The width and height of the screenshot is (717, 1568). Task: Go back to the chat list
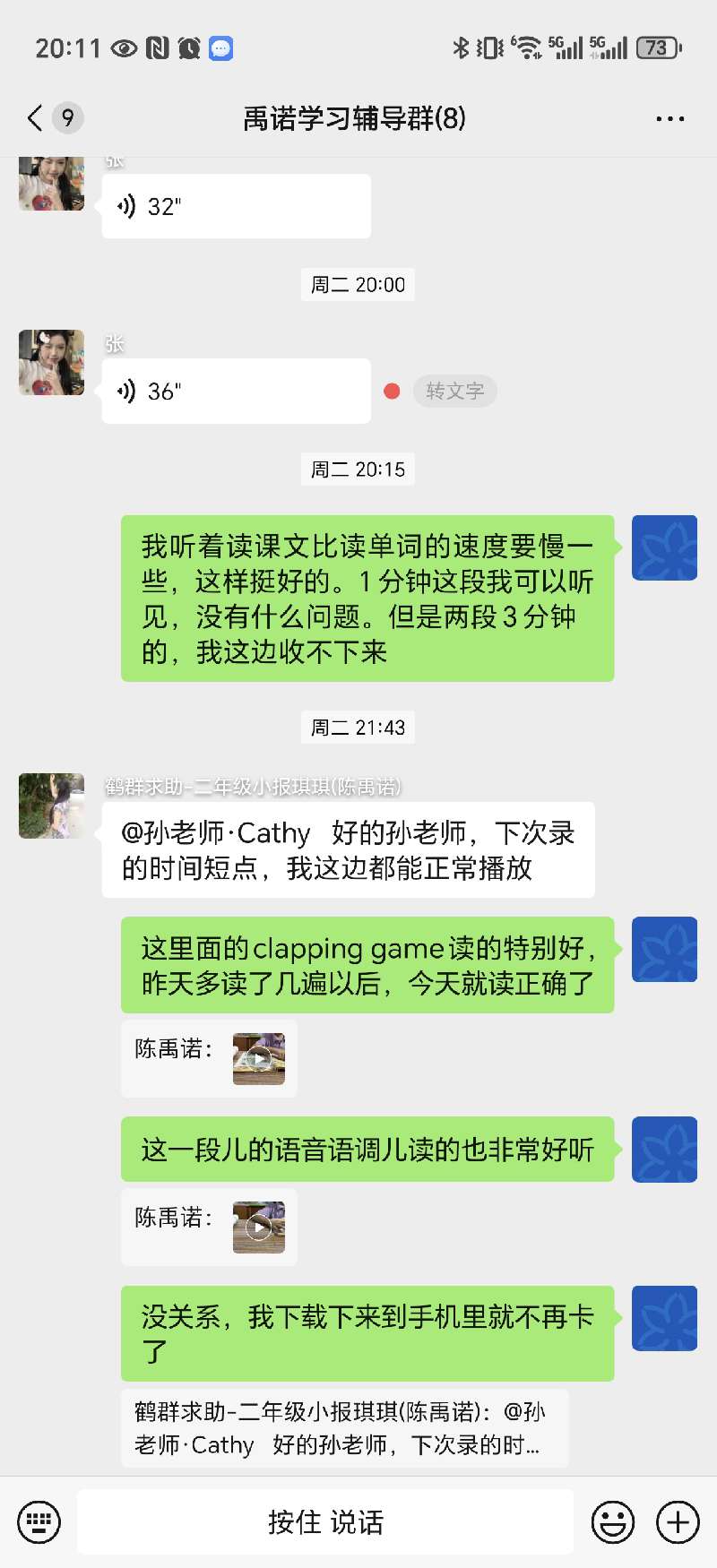[36, 118]
